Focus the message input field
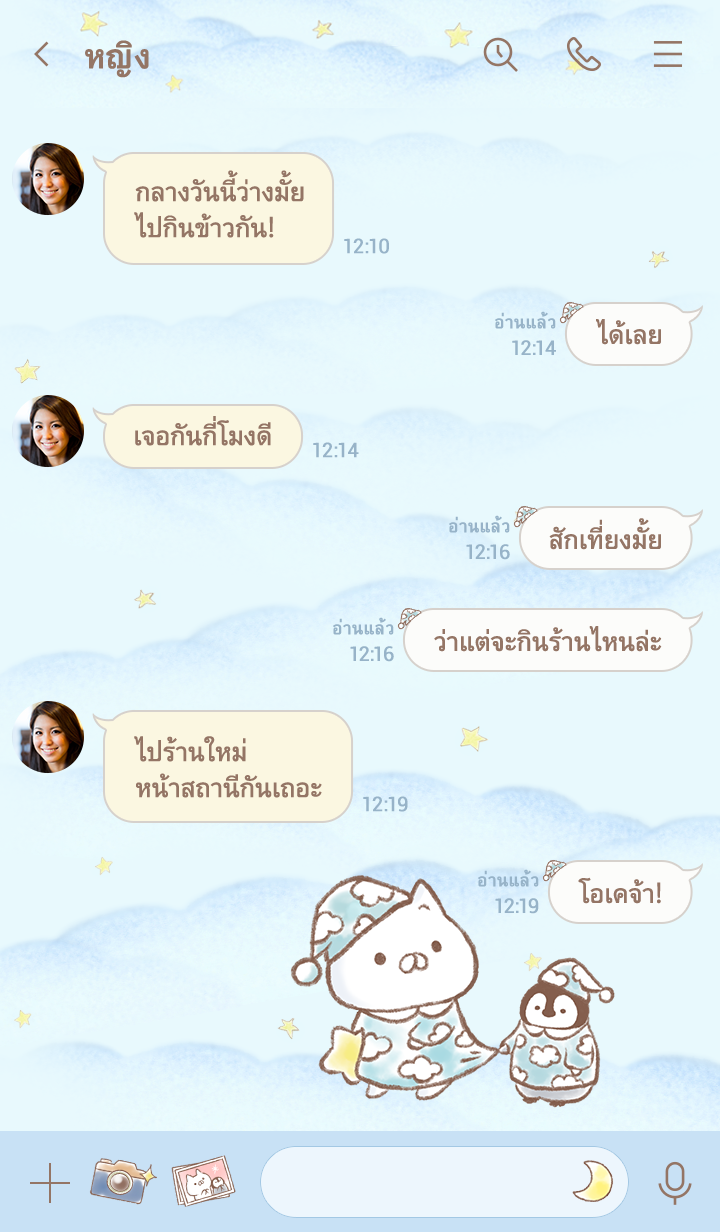Viewport: 720px width, 1232px height. (x=415, y=1182)
